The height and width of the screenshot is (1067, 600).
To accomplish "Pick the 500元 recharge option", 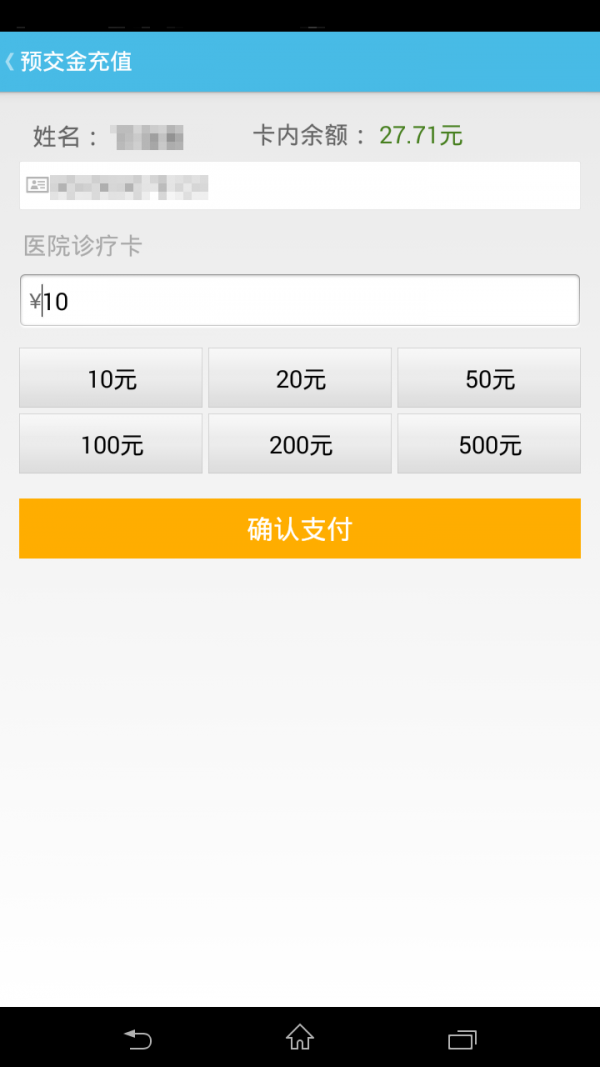I will point(489,444).
